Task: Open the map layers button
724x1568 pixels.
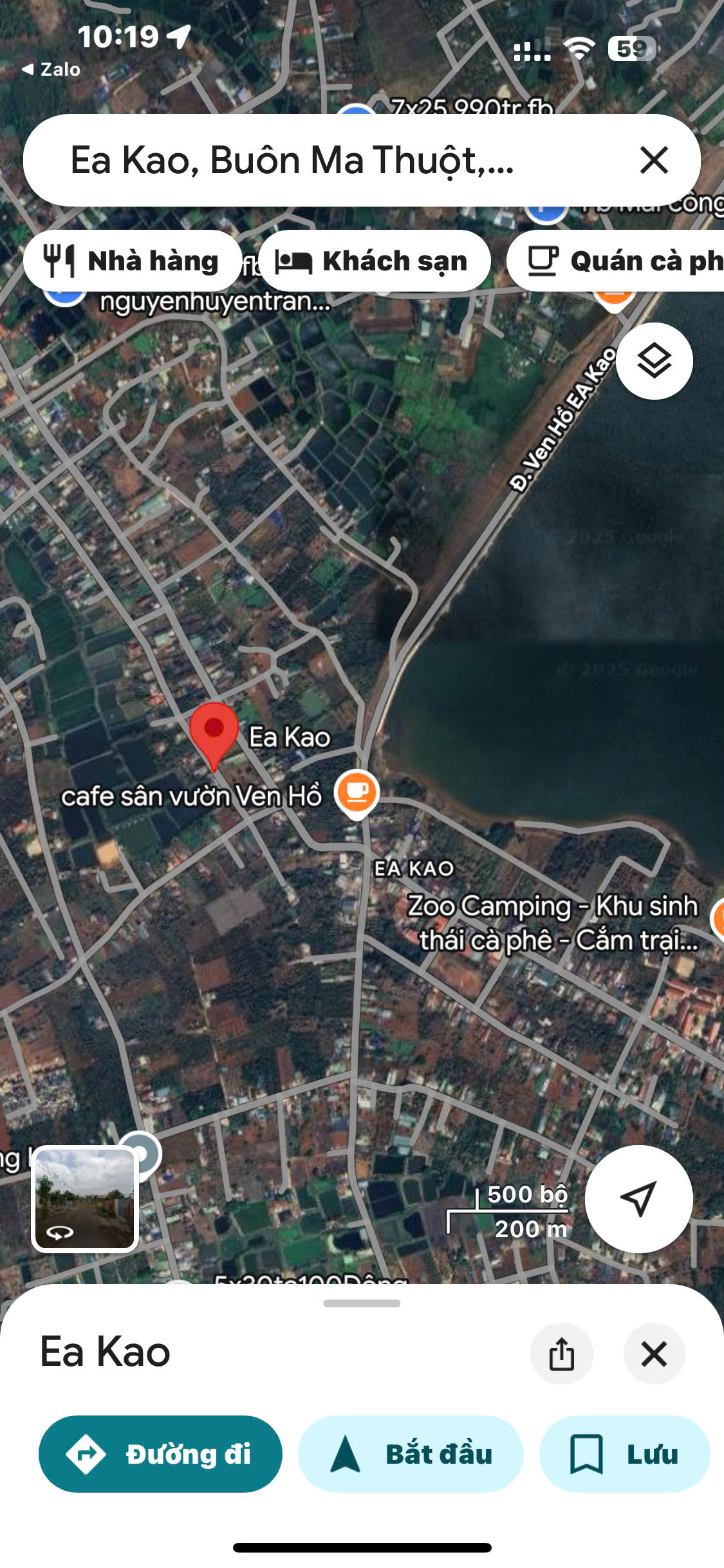Action: 654,361
